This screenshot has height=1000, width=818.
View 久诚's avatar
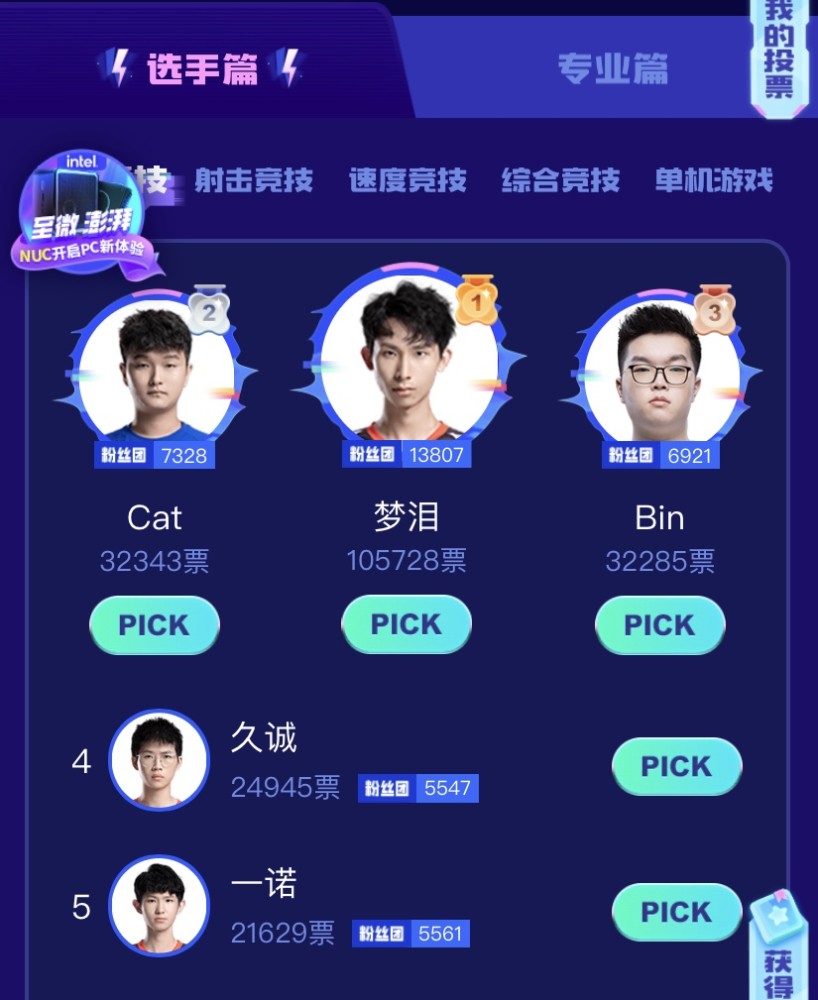tap(158, 760)
